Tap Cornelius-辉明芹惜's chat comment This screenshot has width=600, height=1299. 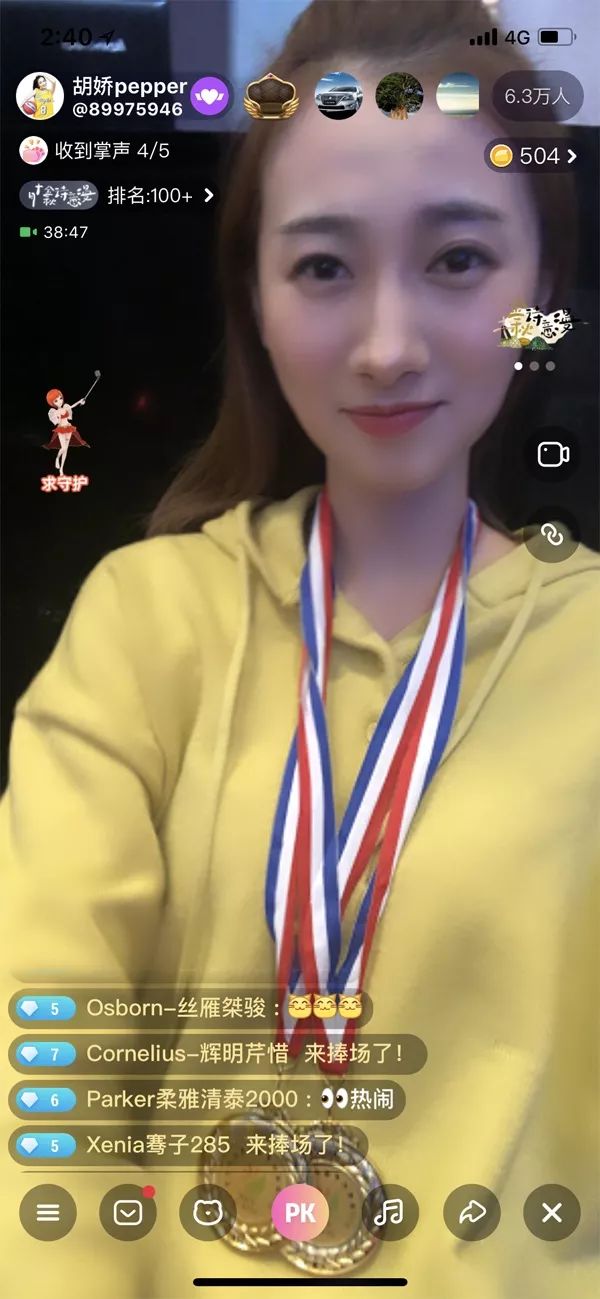tap(217, 1053)
